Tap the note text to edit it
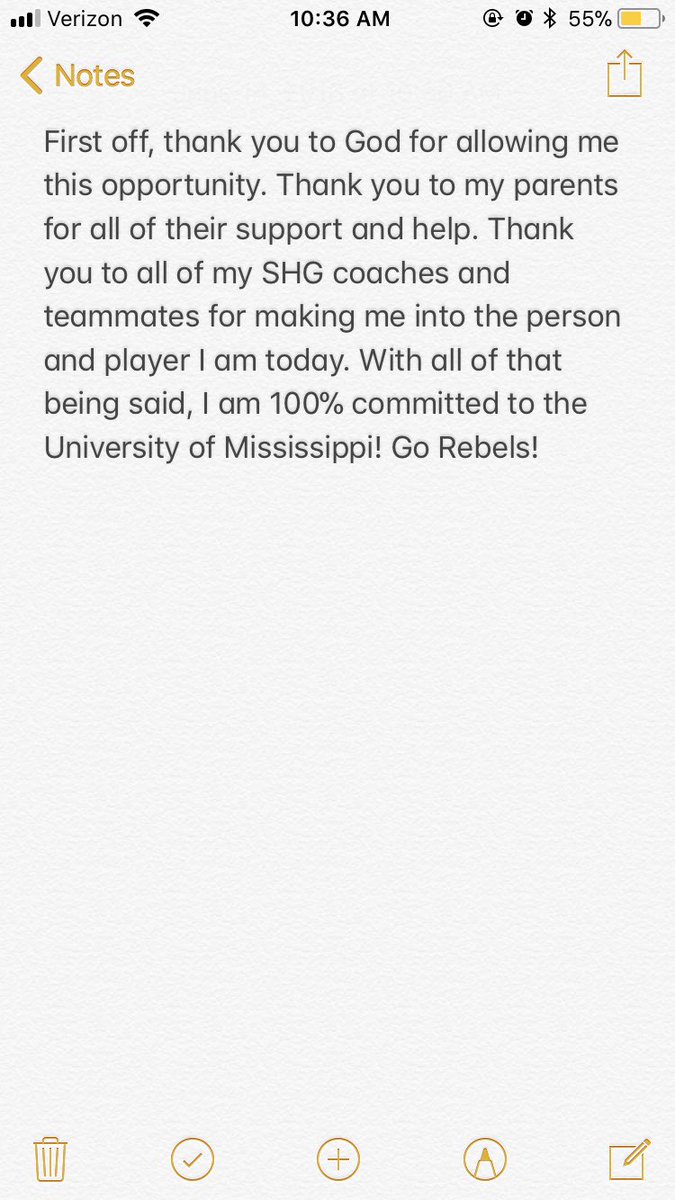 click(x=332, y=295)
